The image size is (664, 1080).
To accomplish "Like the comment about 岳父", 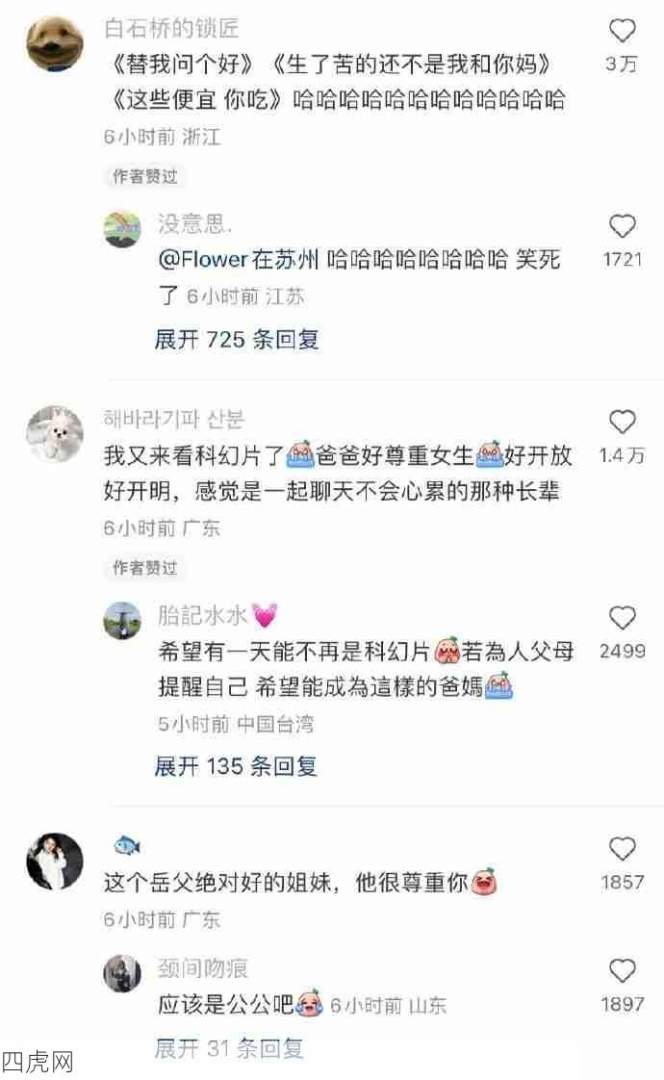I will pos(622,850).
